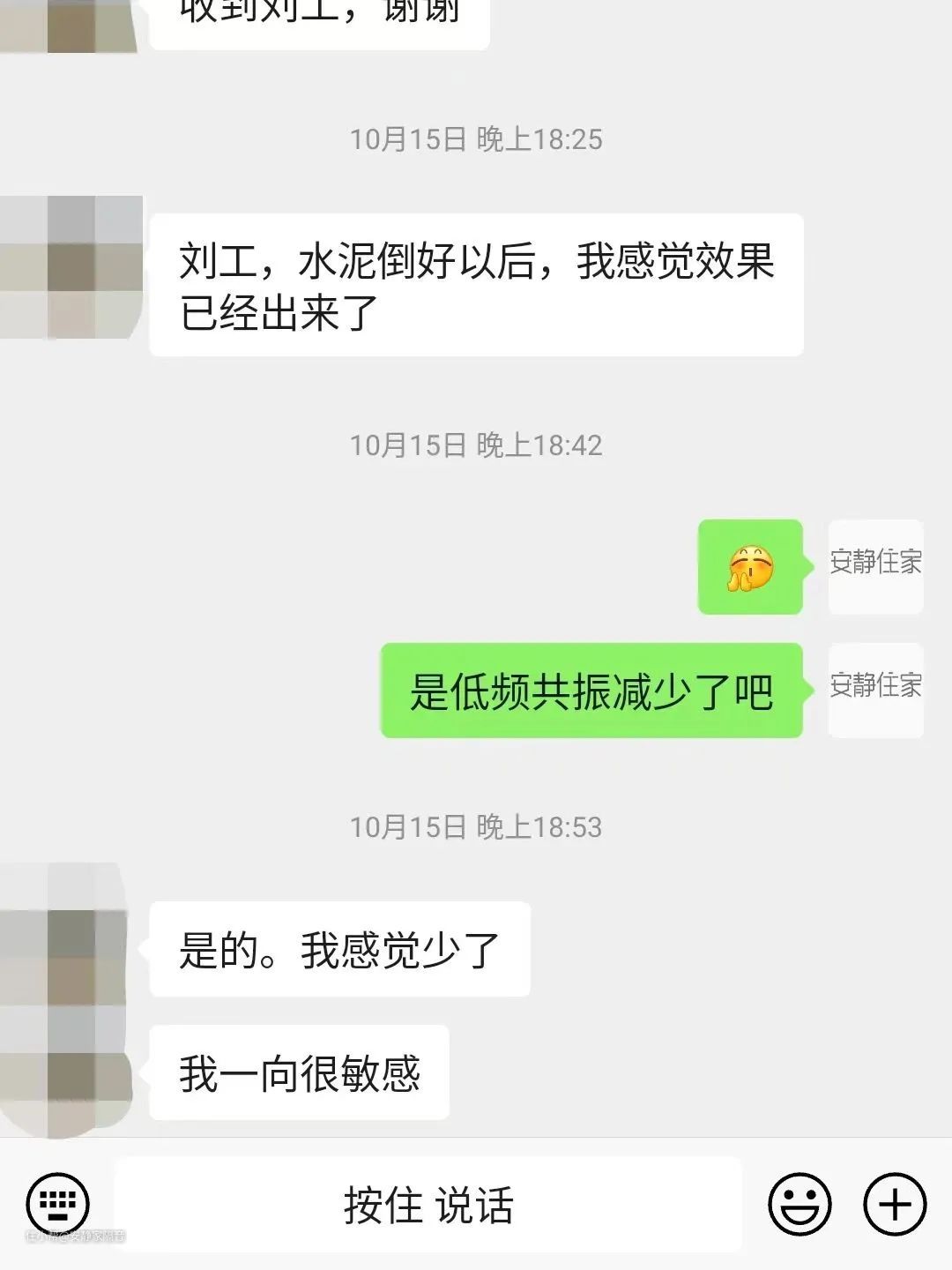Open the plus attachments menu
The height and width of the screenshot is (1270, 952).
click(895, 1205)
